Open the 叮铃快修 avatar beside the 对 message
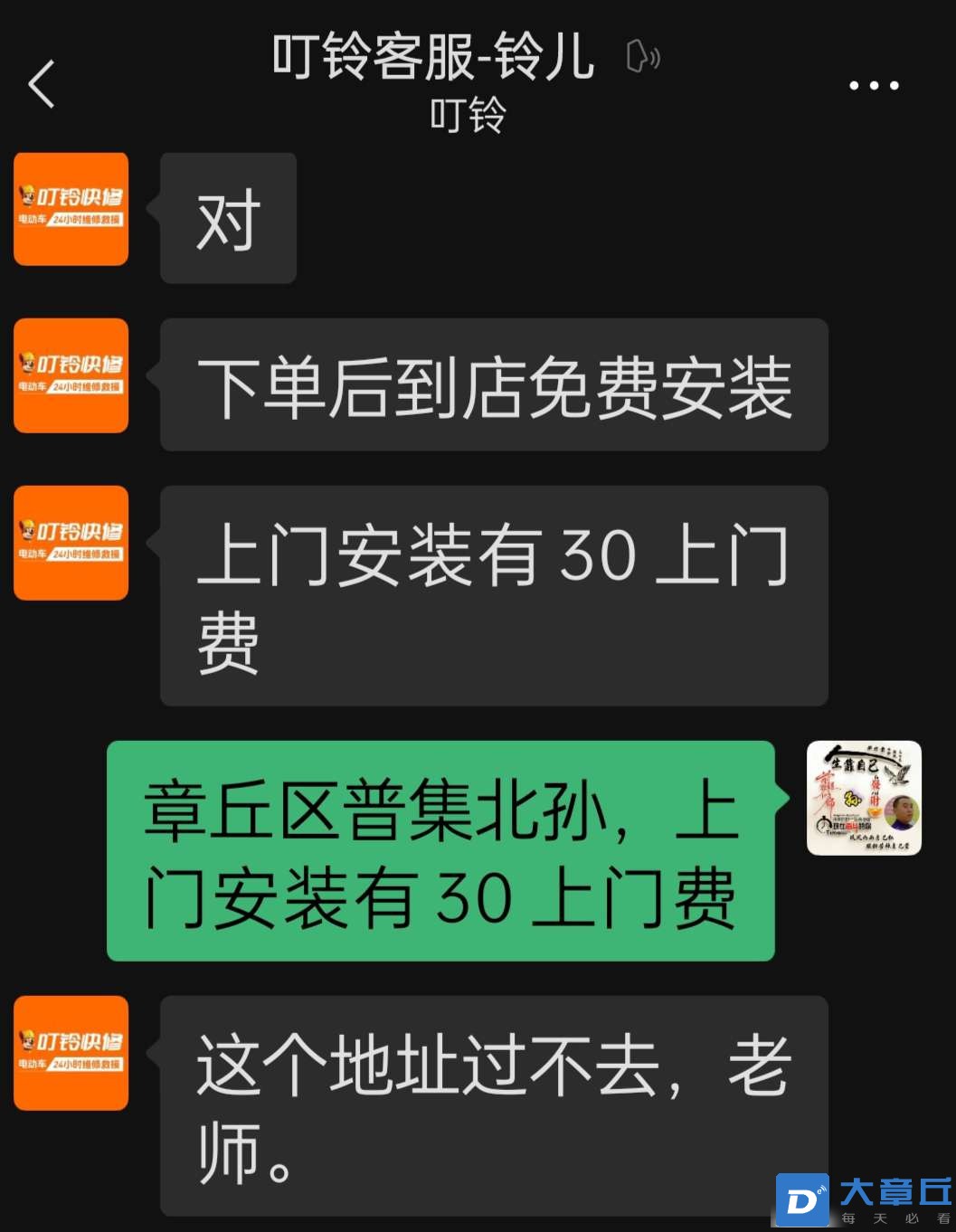Viewport: 956px width, 1232px height. 71,209
